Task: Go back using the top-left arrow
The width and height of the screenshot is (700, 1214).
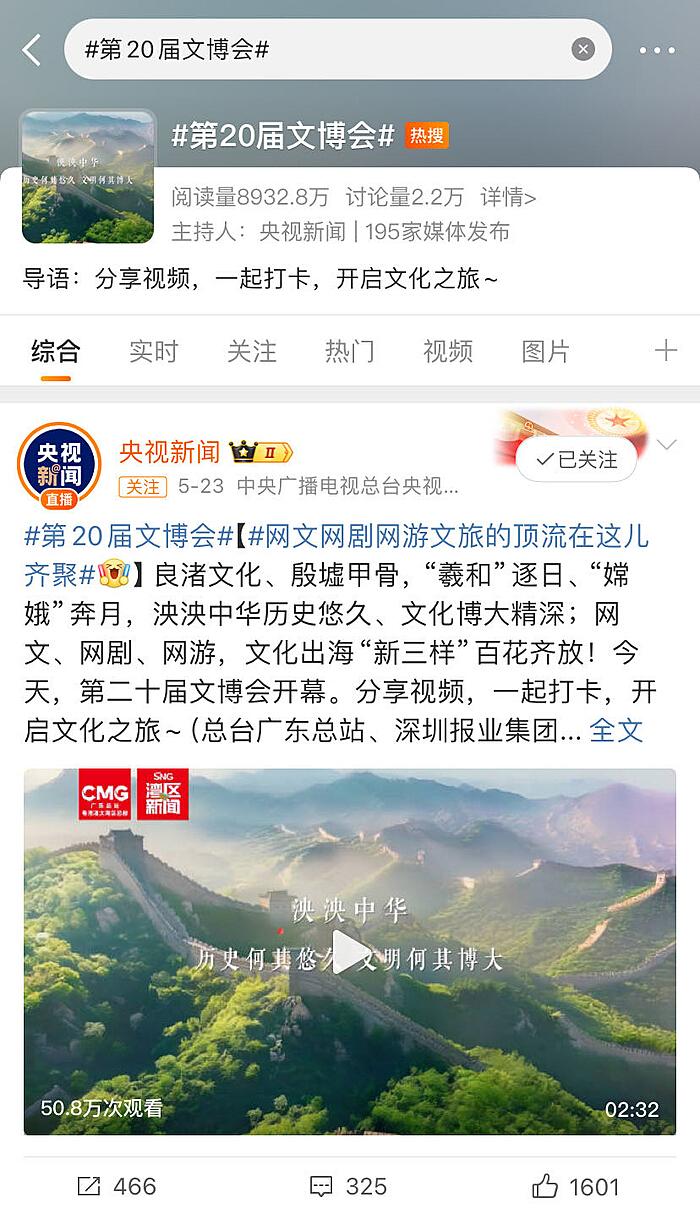Action: [32, 50]
